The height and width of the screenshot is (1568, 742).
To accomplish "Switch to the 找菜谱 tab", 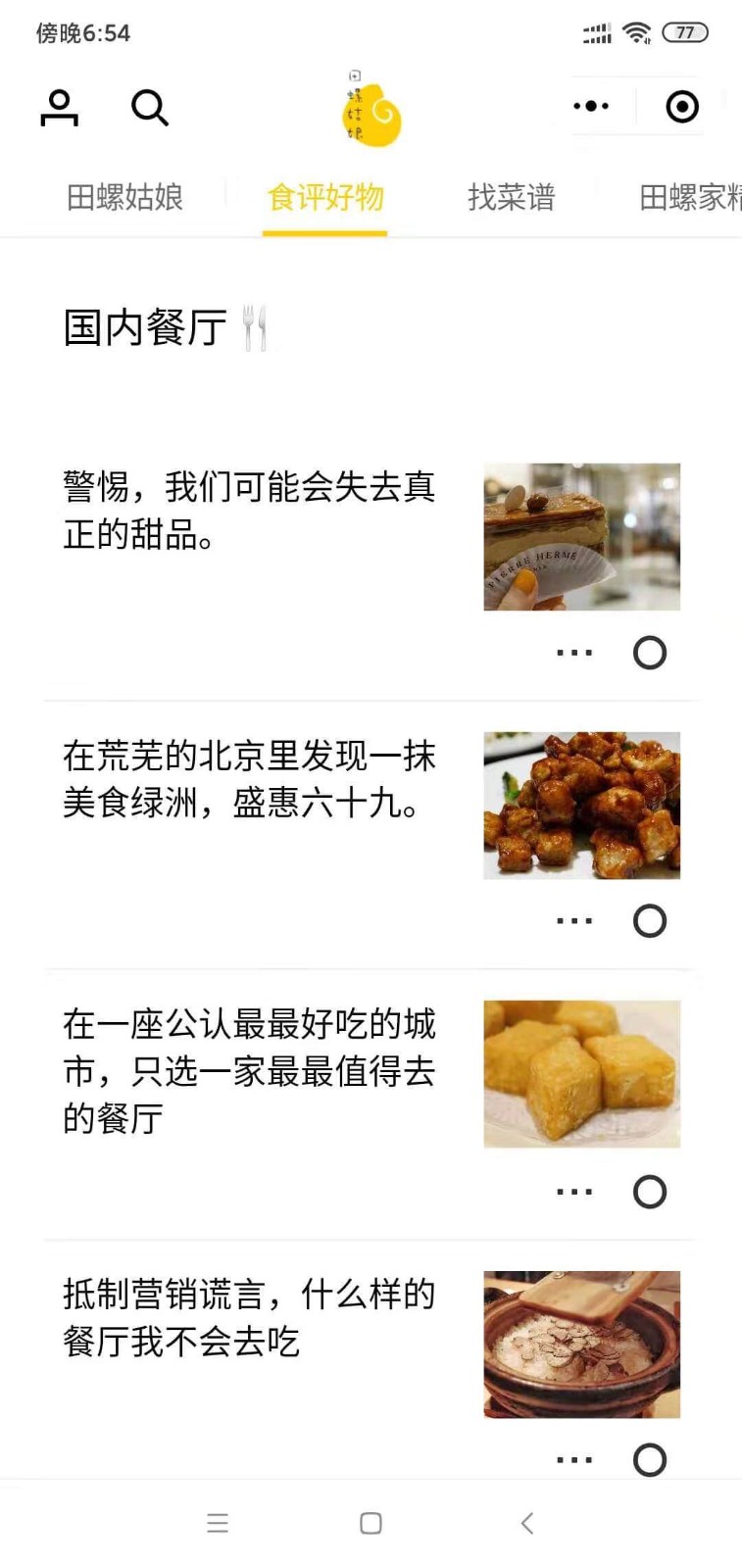I will (x=512, y=197).
